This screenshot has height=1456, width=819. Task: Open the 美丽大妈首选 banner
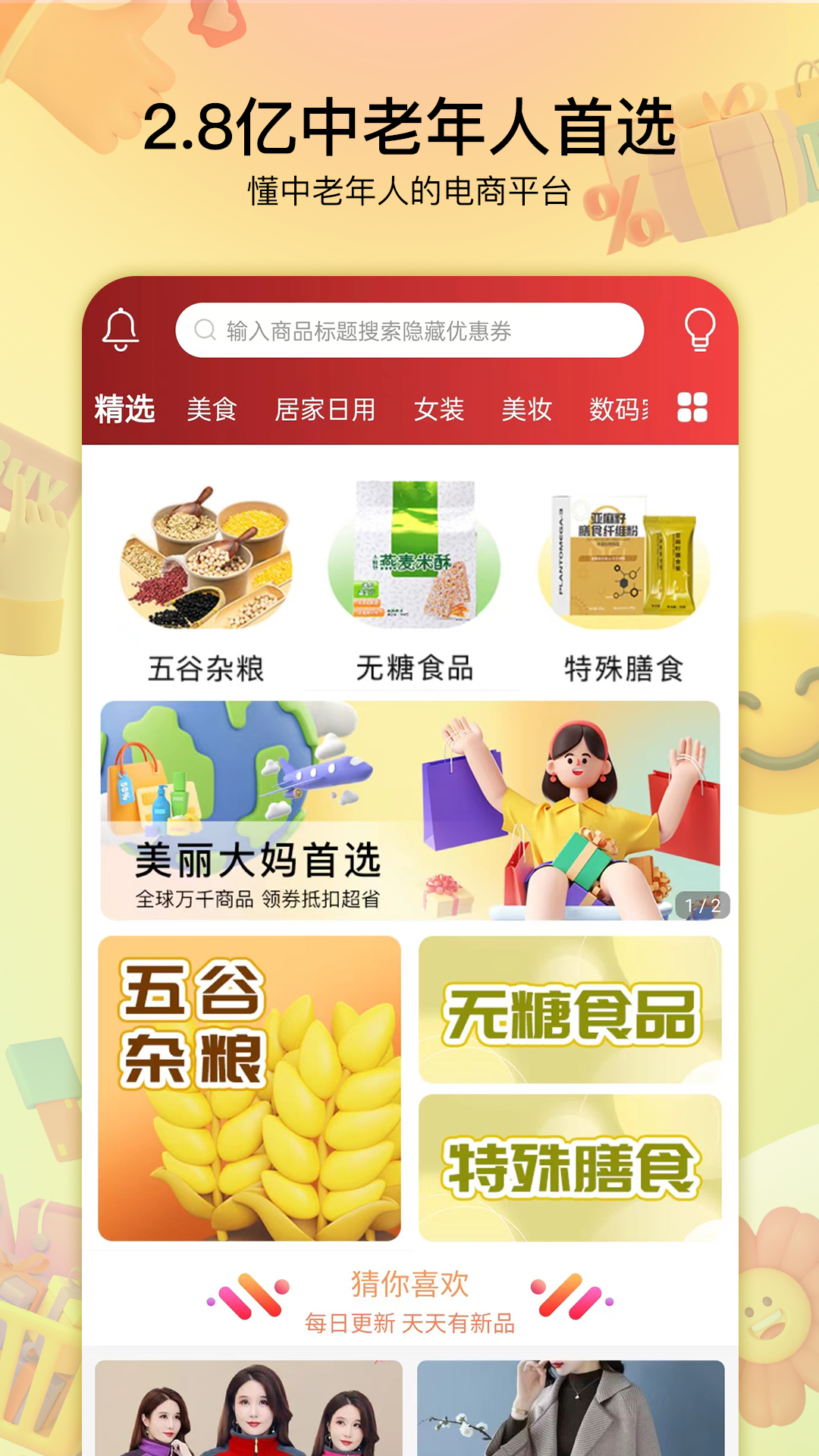coord(409,811)
